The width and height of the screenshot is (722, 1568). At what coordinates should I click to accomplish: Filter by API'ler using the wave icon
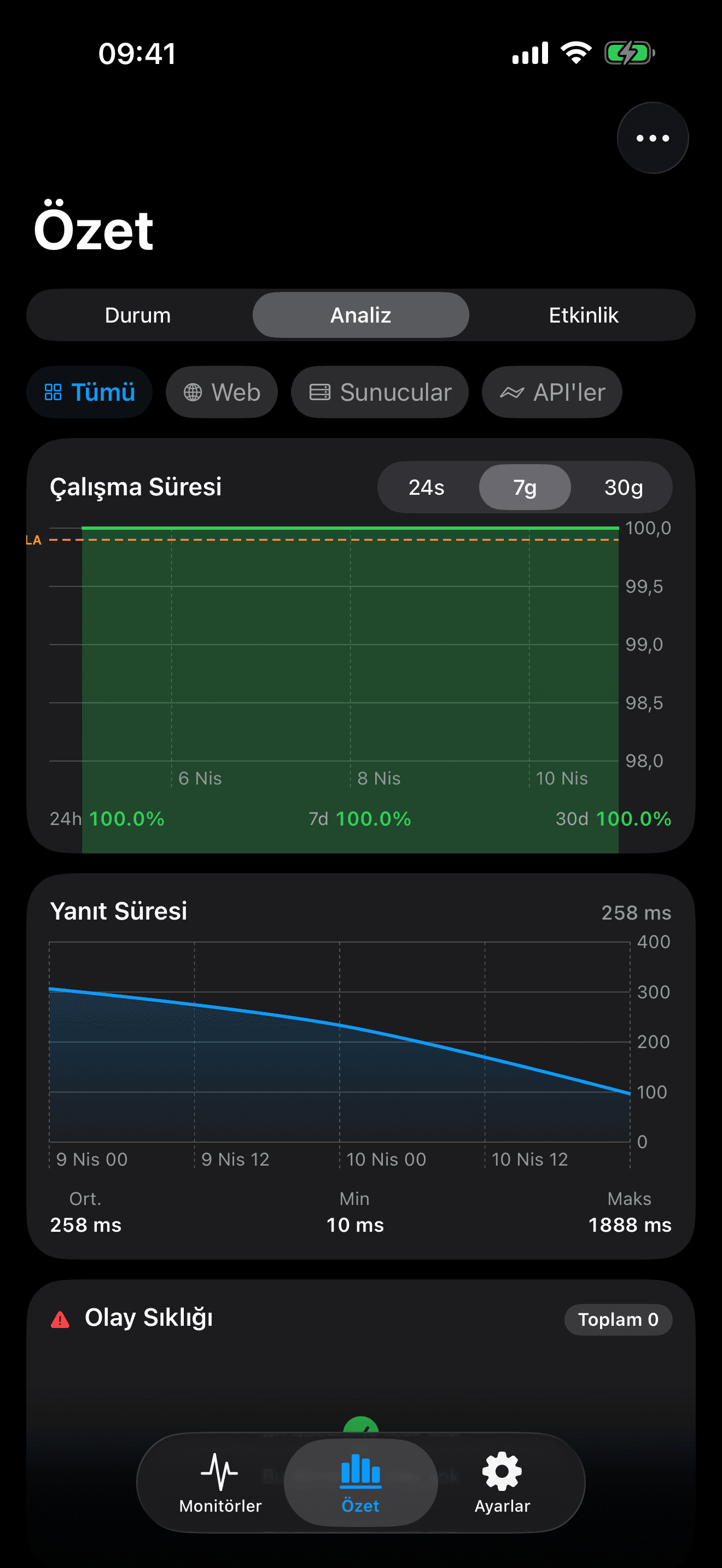click(x=513, y=392)
